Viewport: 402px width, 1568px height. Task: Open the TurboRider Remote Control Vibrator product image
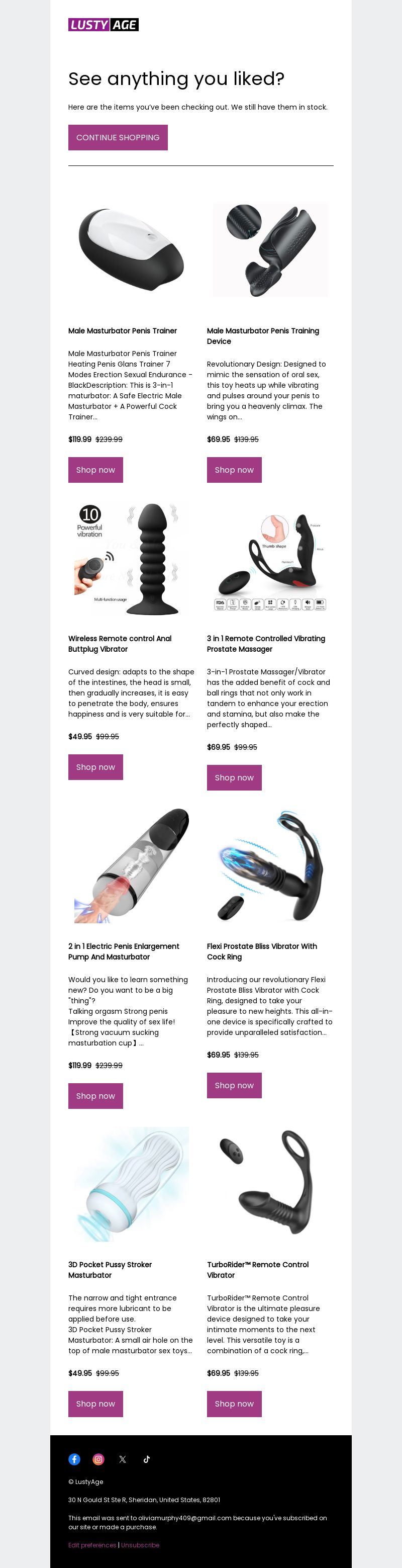[270, 1184]
